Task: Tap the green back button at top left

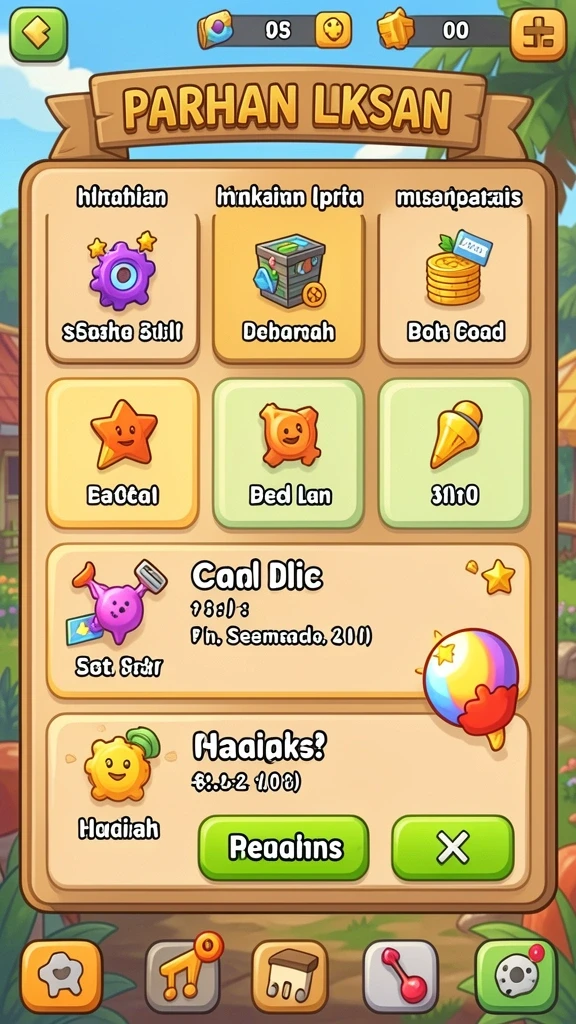Action: pos(38,35)
